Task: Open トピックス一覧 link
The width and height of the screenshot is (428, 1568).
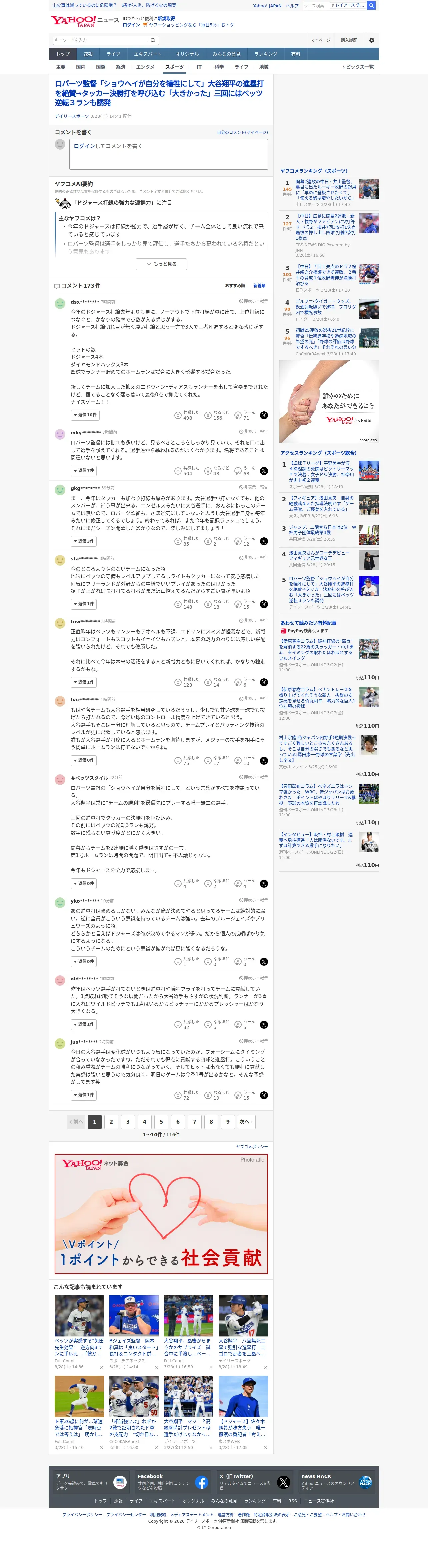Action: coord(357,67)
